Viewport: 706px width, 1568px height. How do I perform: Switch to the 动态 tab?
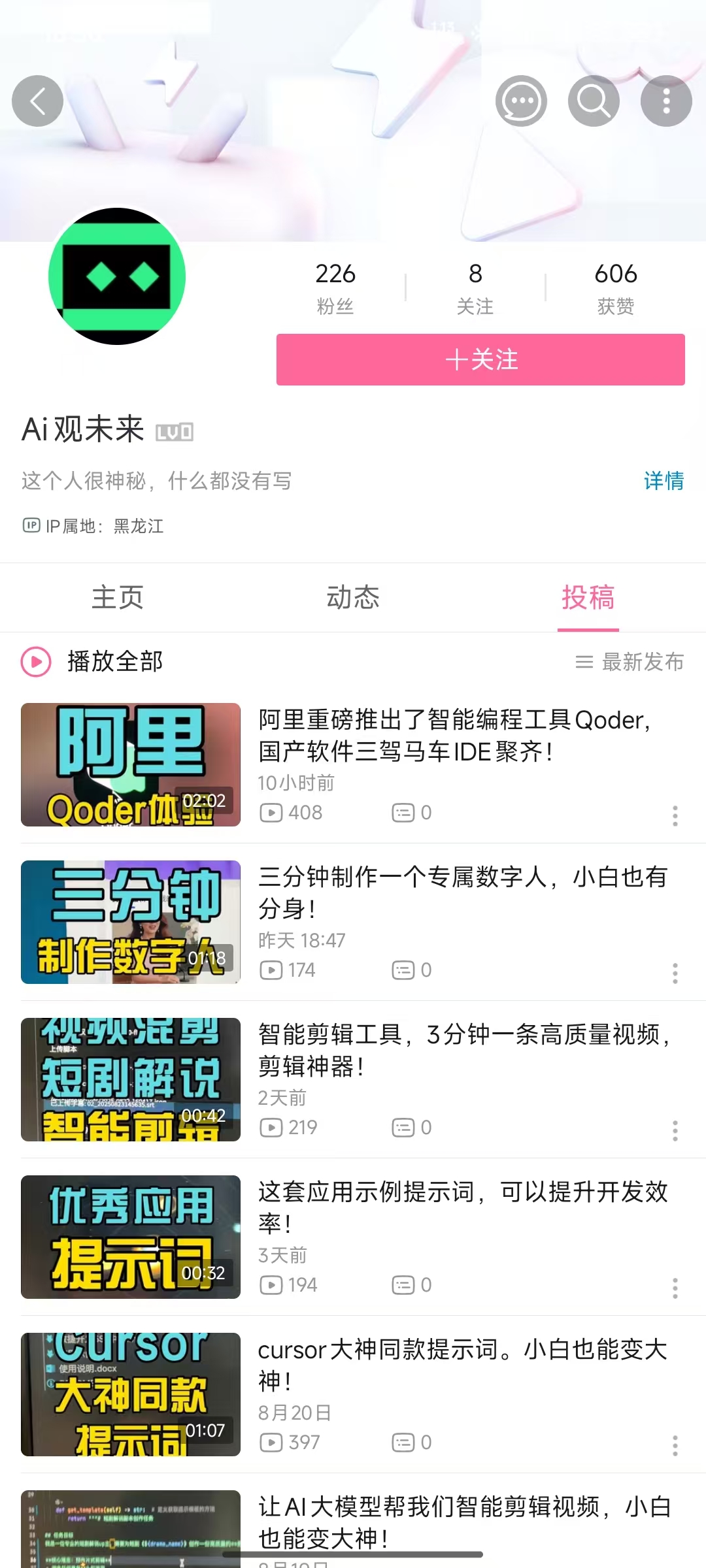coord(352,597)
